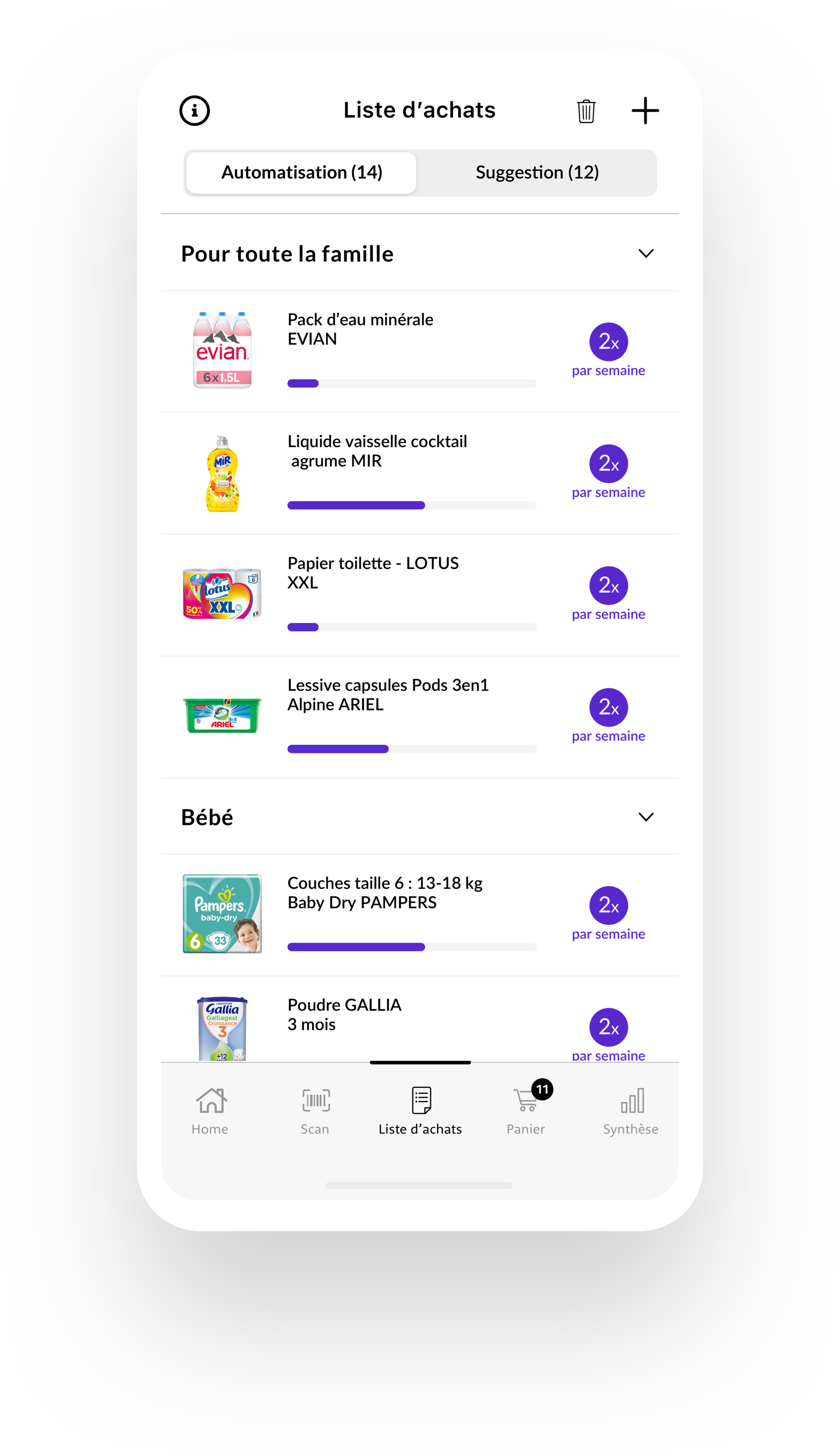
Task: Open the Lessive capsules Pods ARIEL item
Action: pyautogui.click(x=387, y=695)
